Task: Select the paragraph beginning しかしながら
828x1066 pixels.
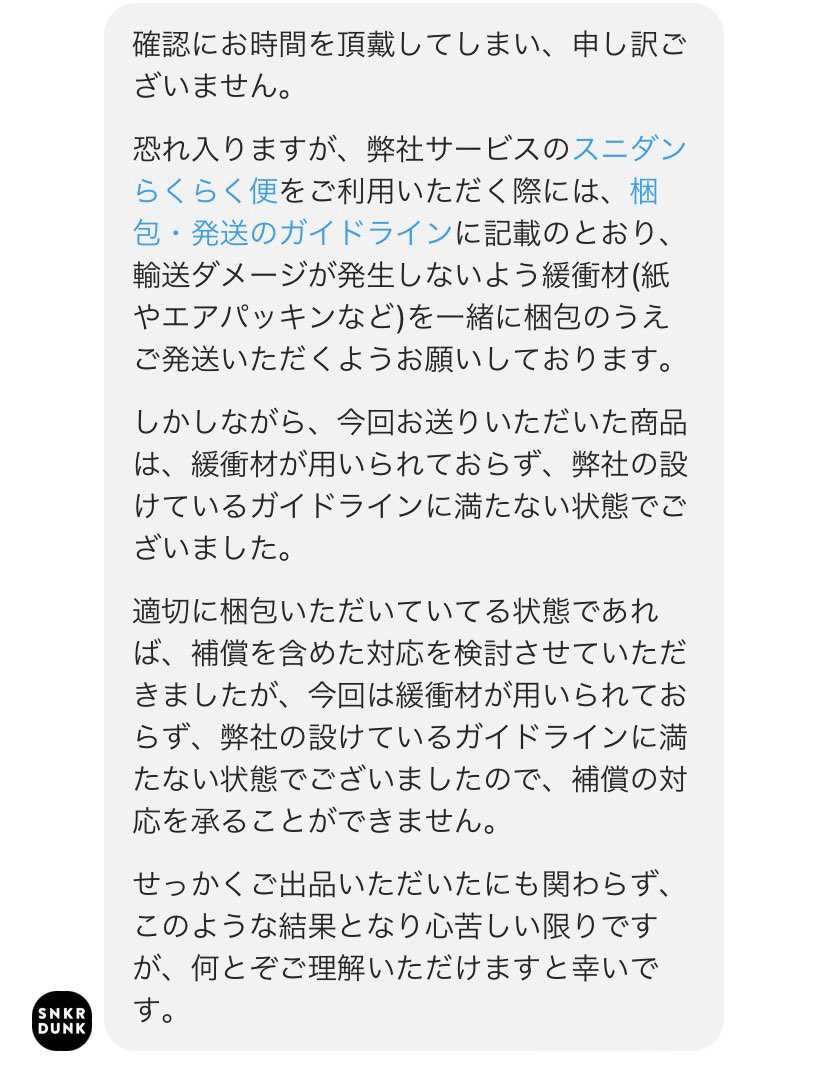Action: (400, 480)
